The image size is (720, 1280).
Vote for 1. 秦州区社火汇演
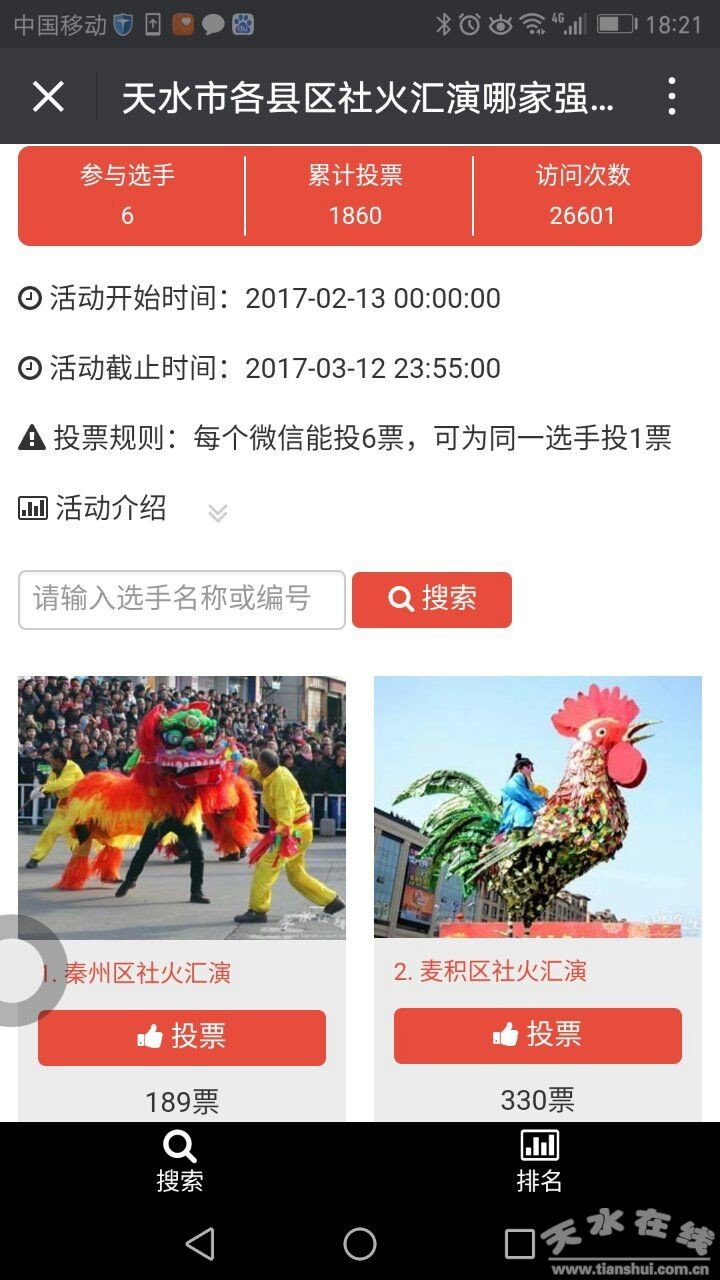coord(182,1037)
